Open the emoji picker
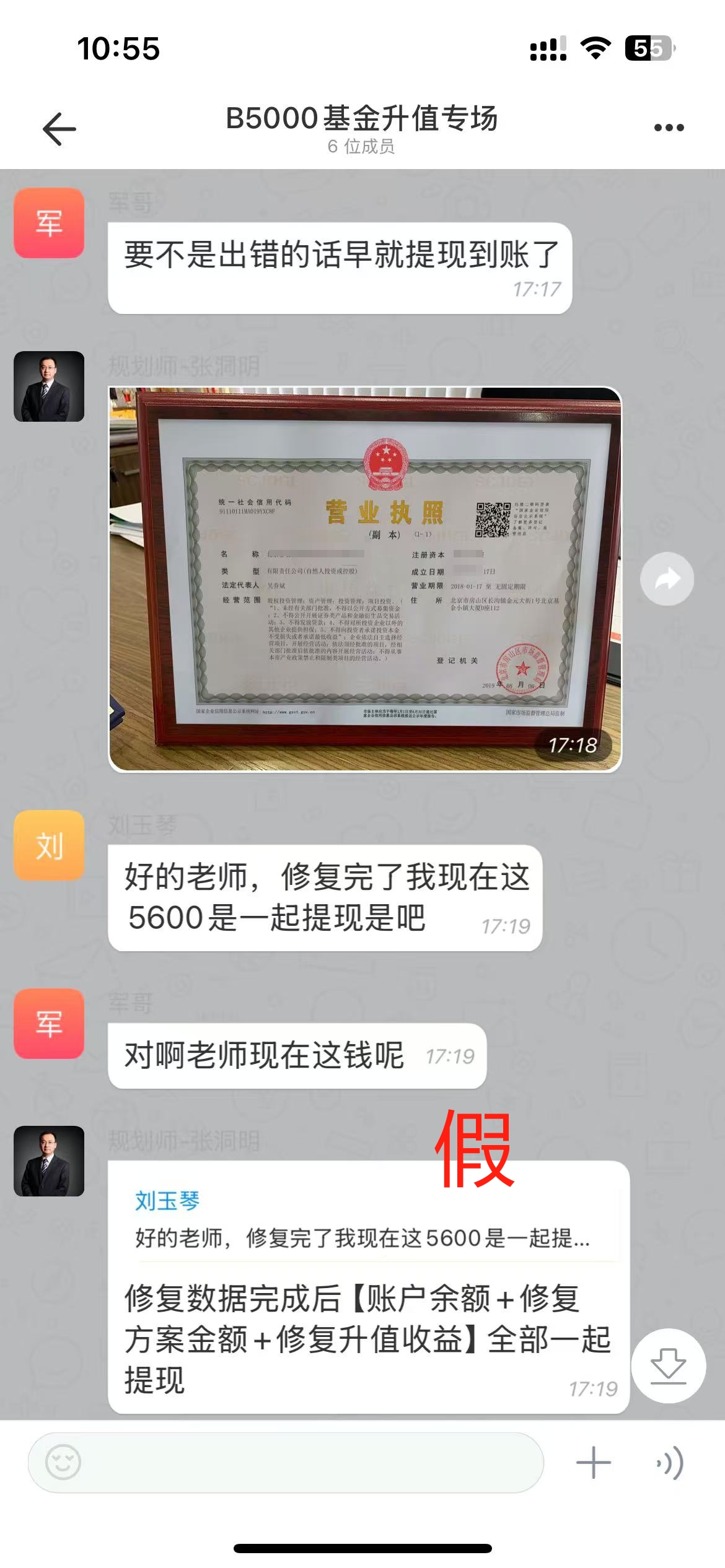The image size is (725, 1568). pyautogui.click(x=63, y=1463)
